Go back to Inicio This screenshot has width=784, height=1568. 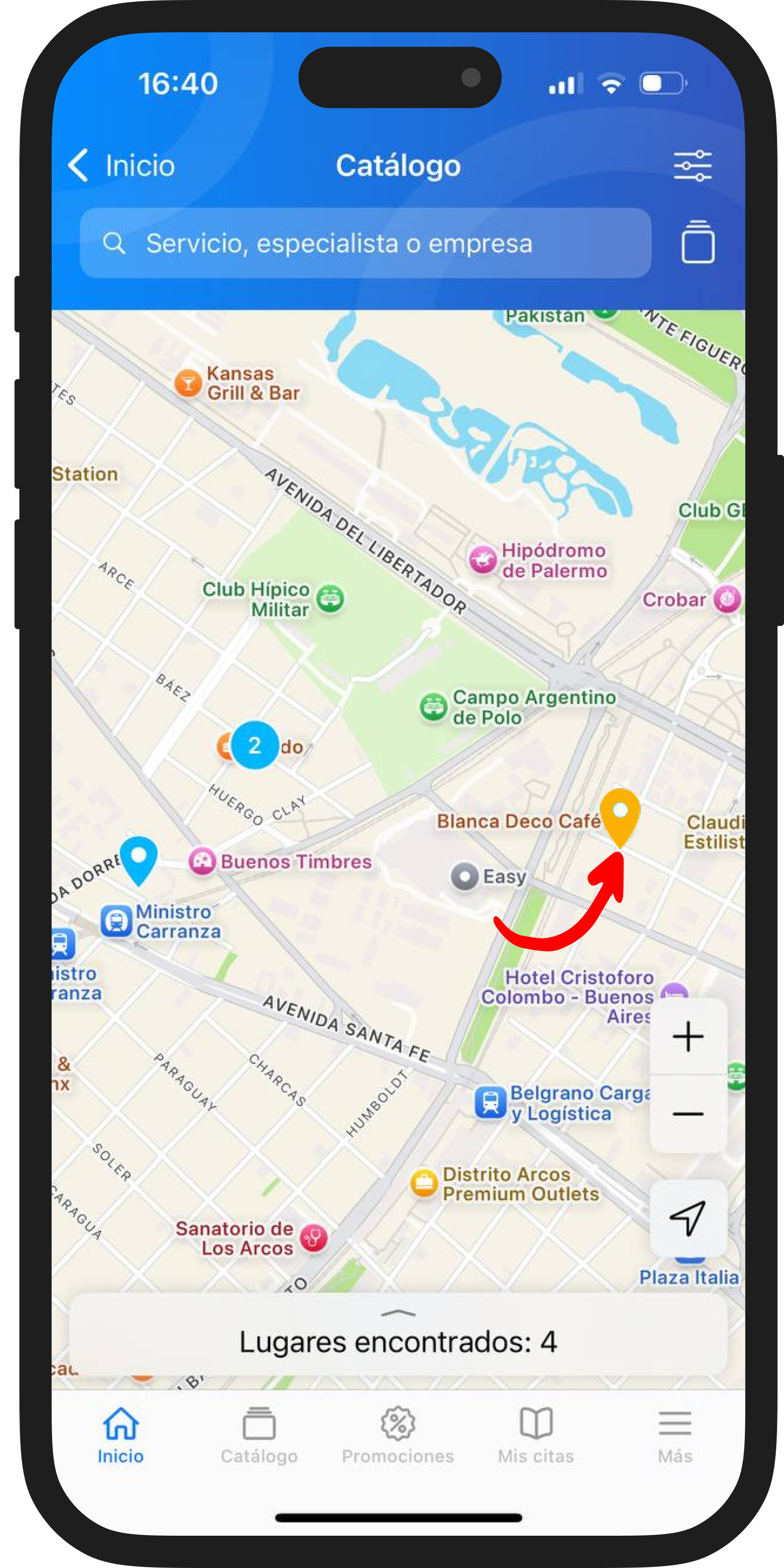[x=121, y=165]
